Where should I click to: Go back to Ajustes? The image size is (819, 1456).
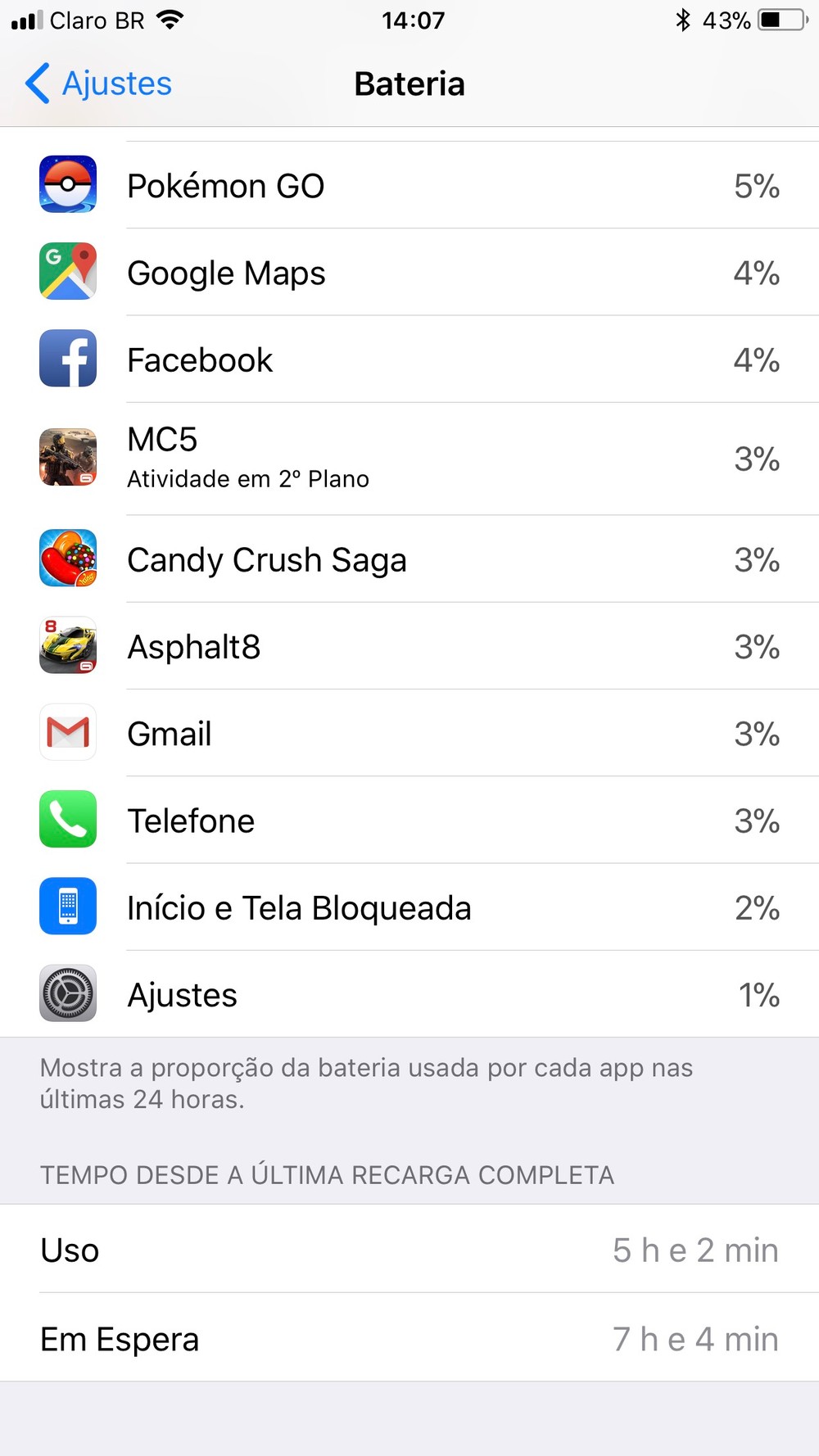click(x=98, y=84)
